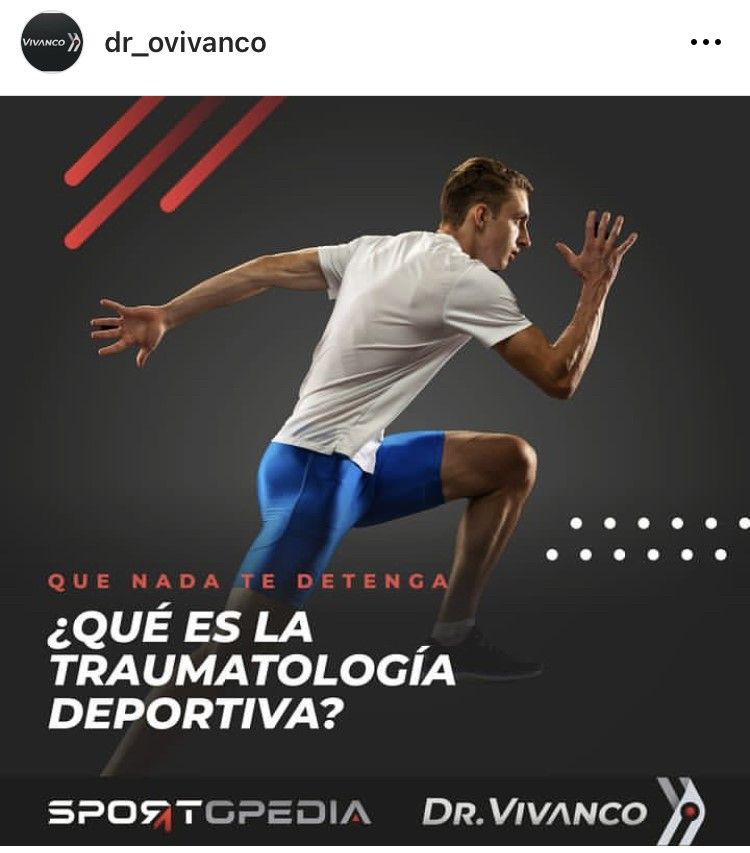
Task: Open the post's three-dot options menu
Action: point(705,43)
